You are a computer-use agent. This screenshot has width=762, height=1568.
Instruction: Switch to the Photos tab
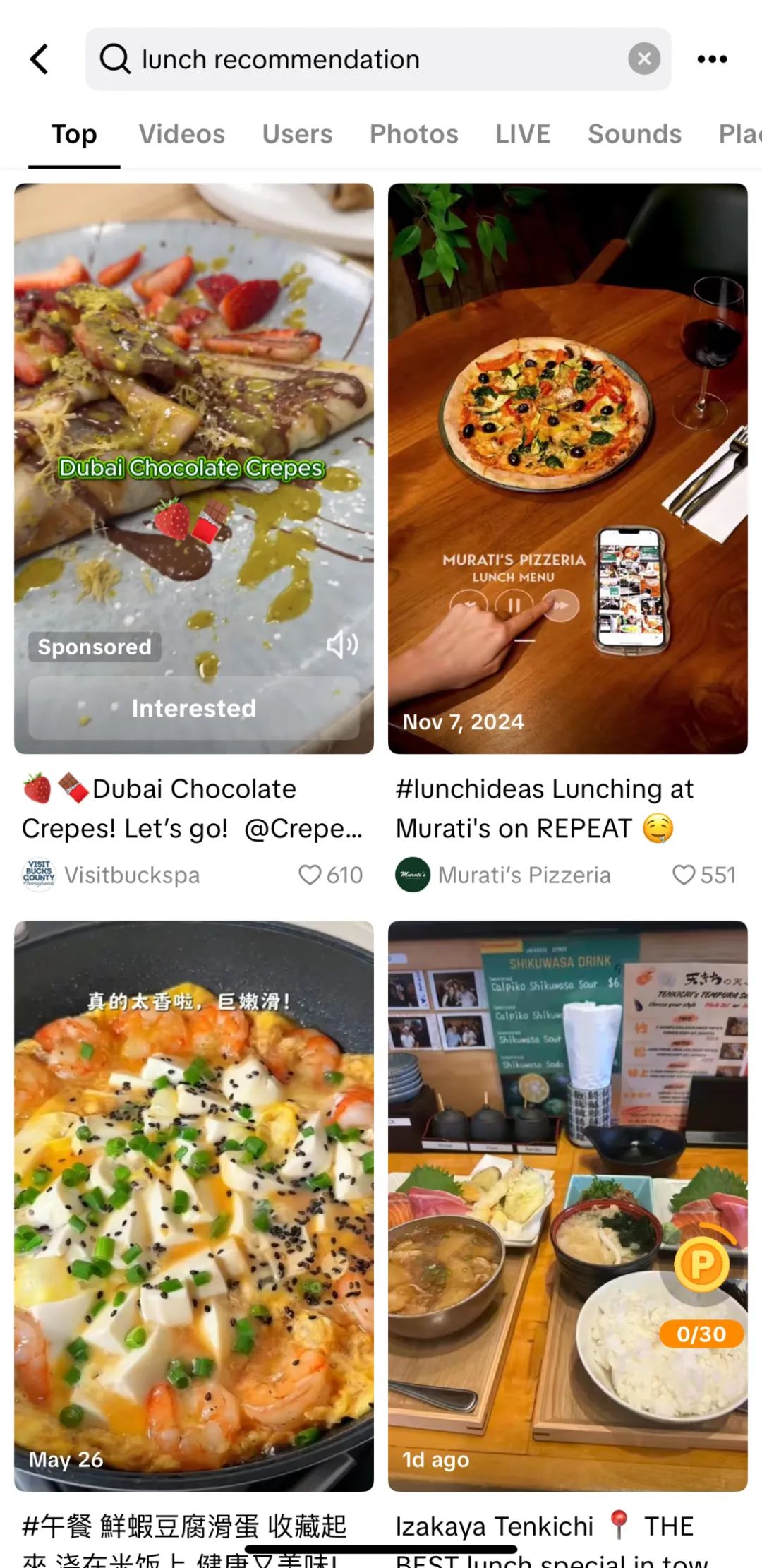coord(413,134)
